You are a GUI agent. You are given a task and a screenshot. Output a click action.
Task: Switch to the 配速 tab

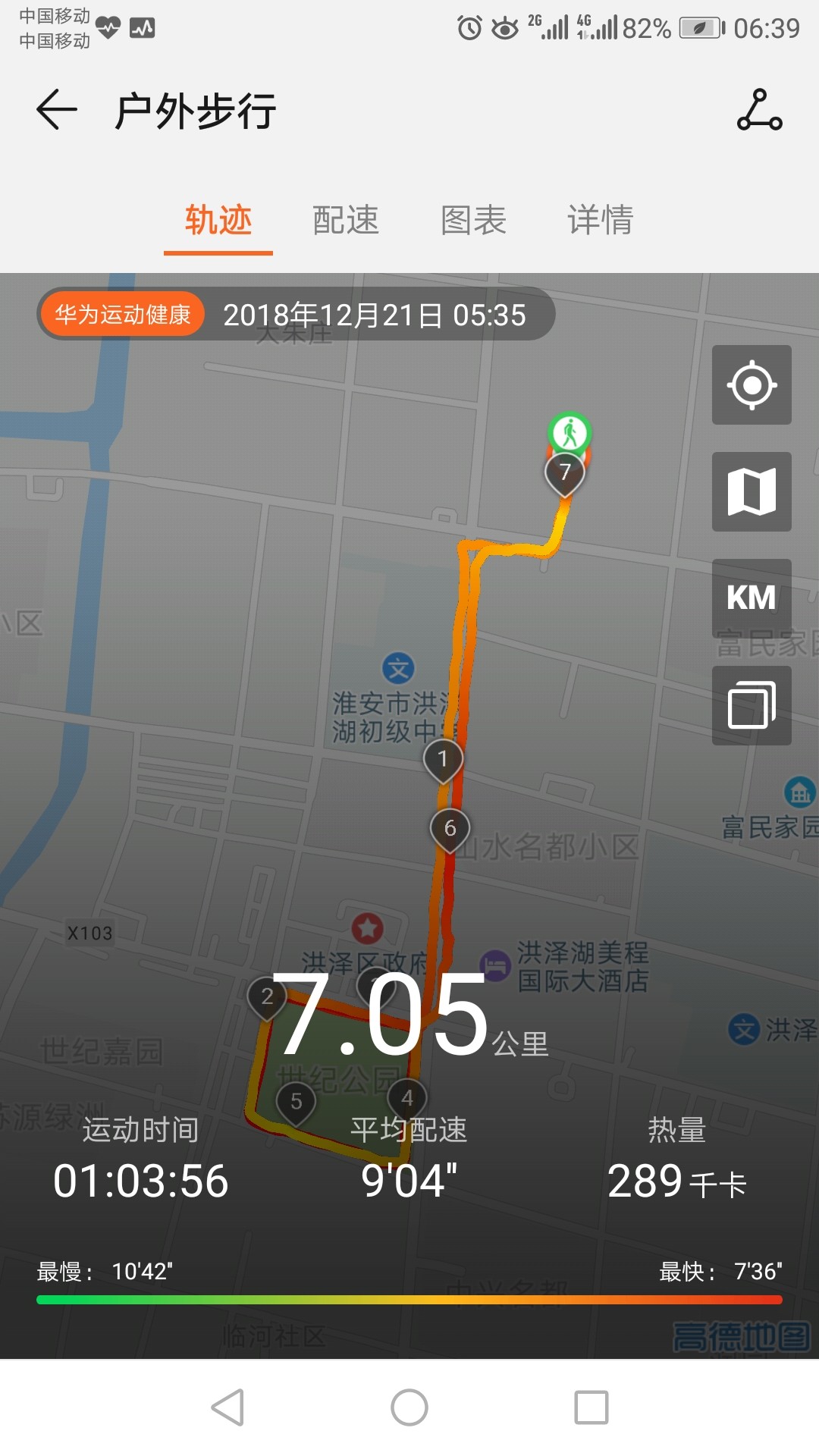pos(346,220)
